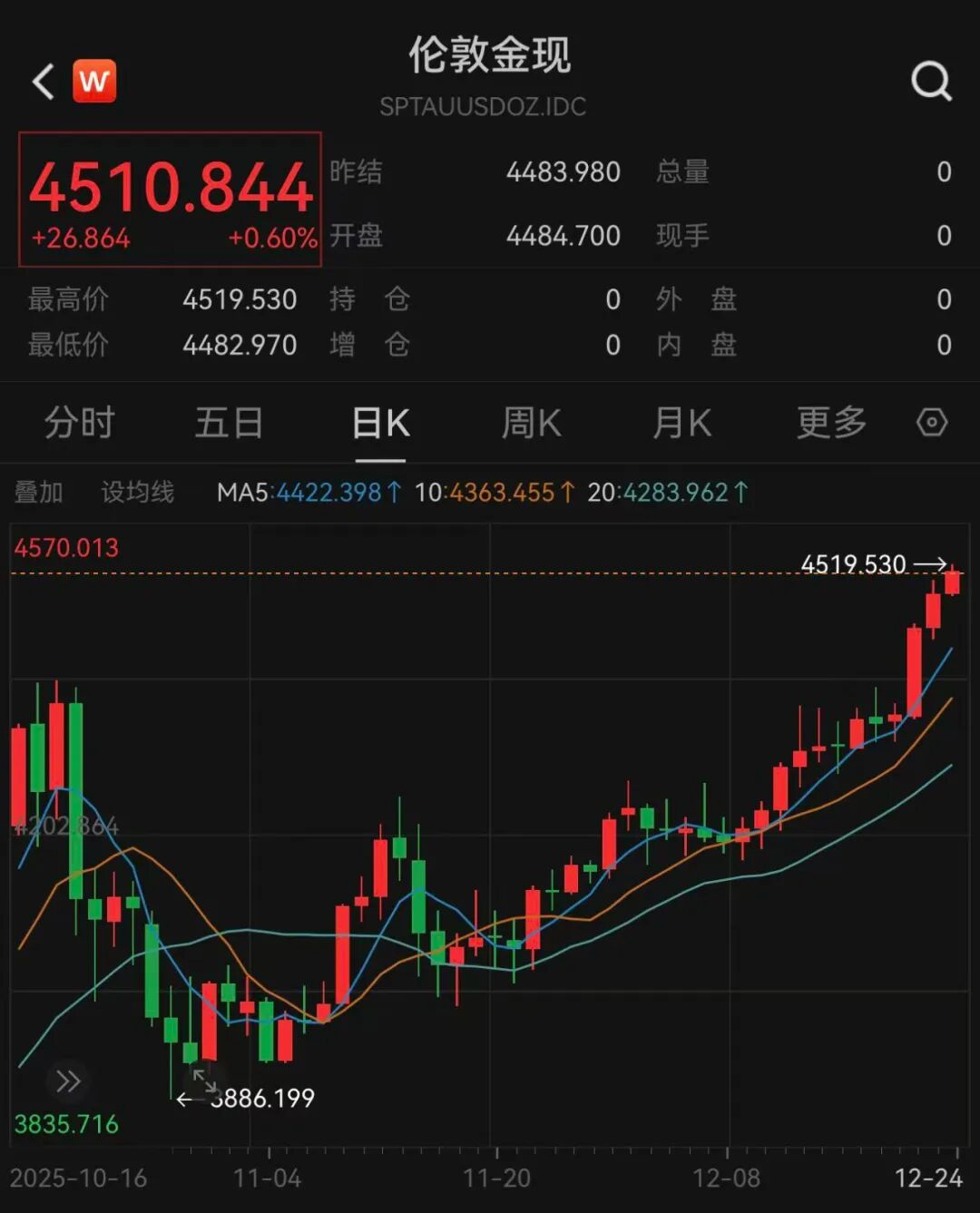Image resolution: width=980 pixels, height=1213 pixels.
Task: Open 设均线 to configure moving averages
Action: click(138, 492)
